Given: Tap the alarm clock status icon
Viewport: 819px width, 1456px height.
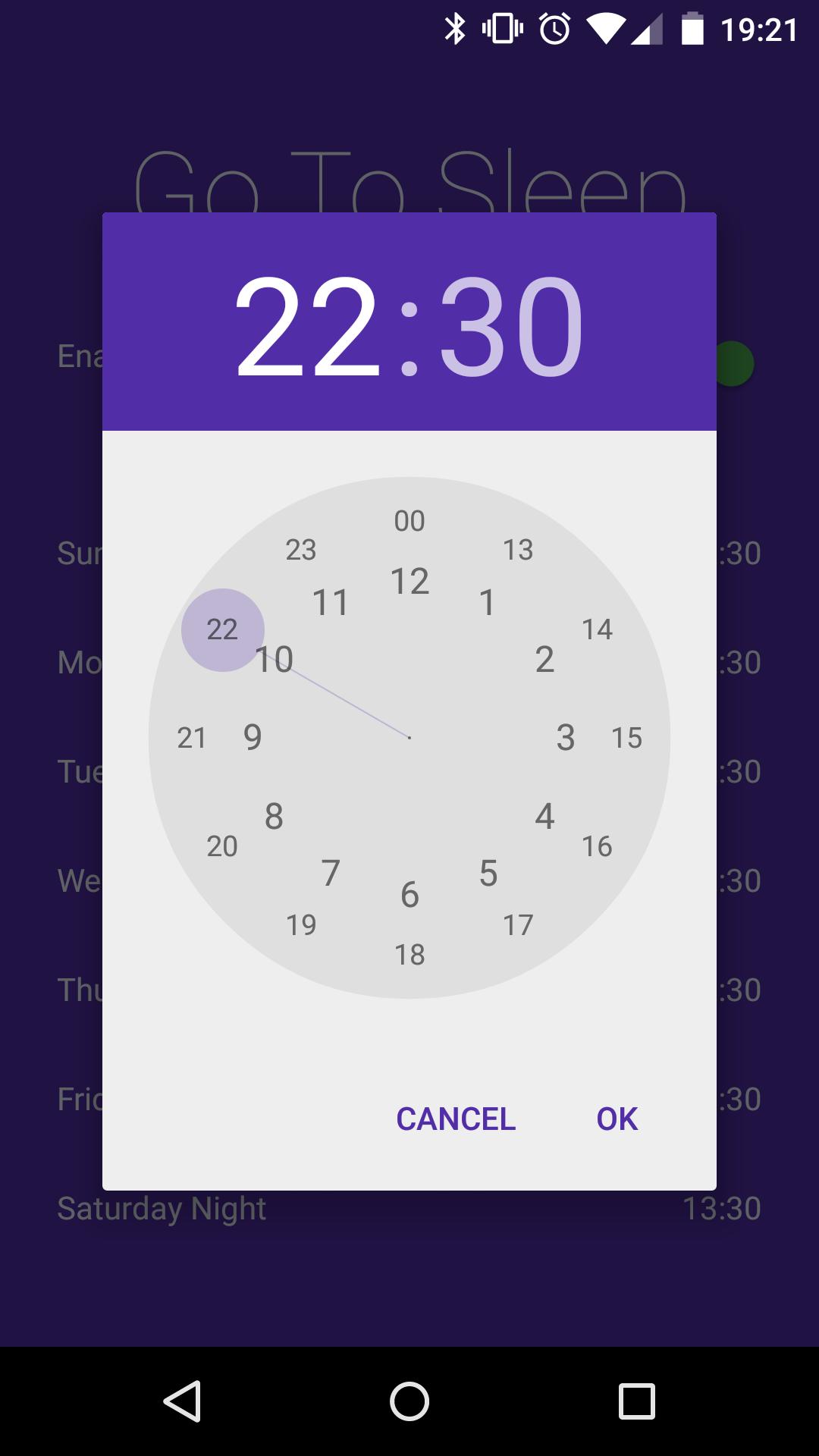Looking at the screenshot, I should coord(553,26).
